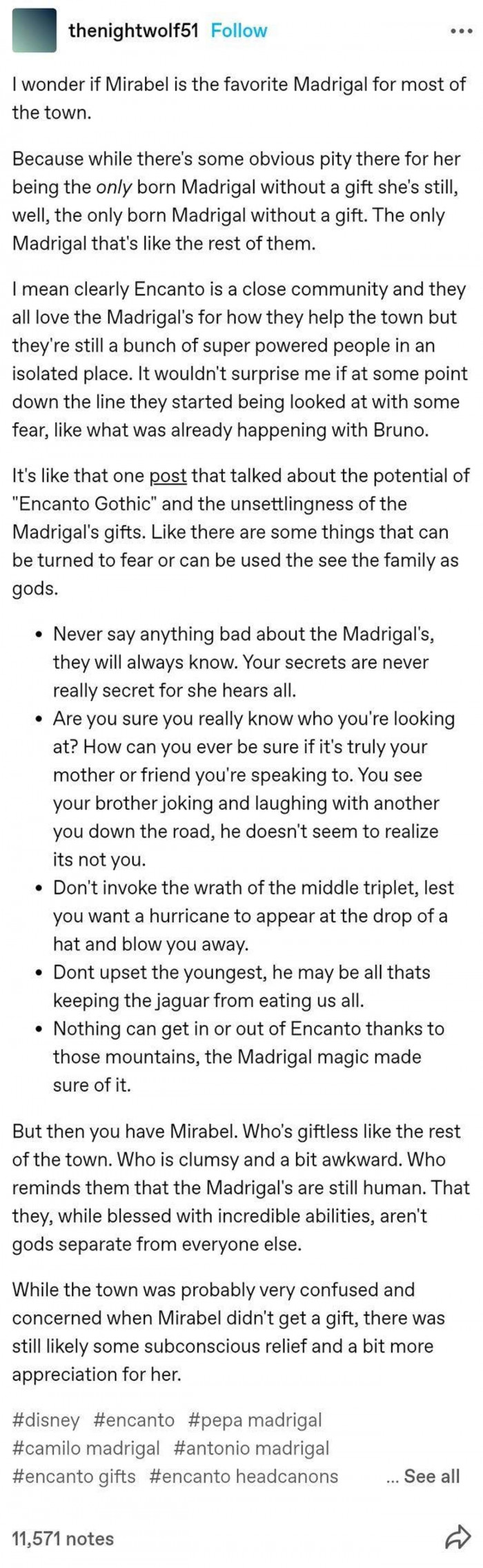View the 11,571 notes
Image resolution: width=483 pixels, height=1568 pixels.
coord(63,1538)
